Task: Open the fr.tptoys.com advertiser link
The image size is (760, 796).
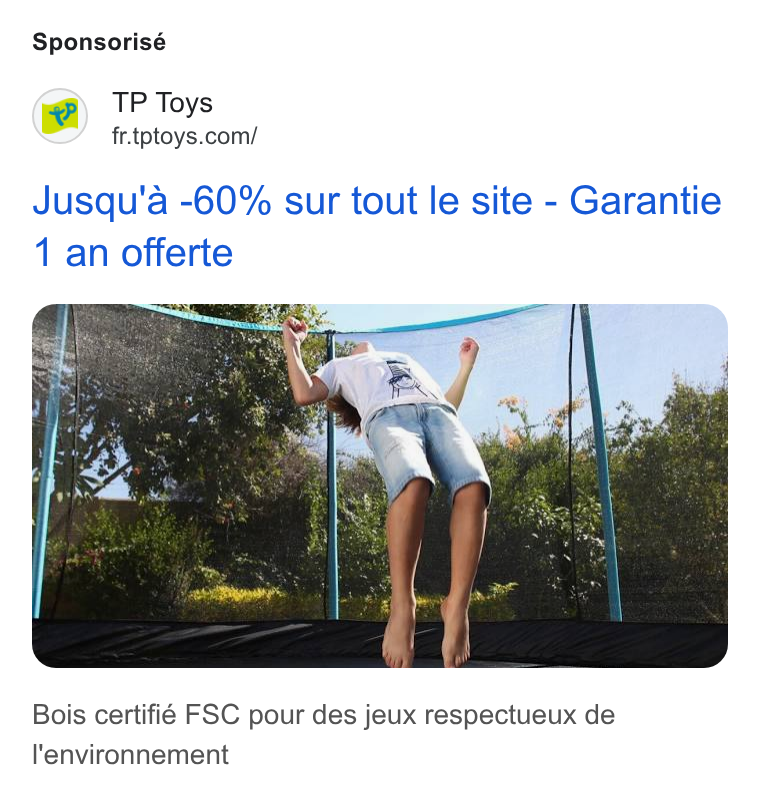Action: (184, 136)
